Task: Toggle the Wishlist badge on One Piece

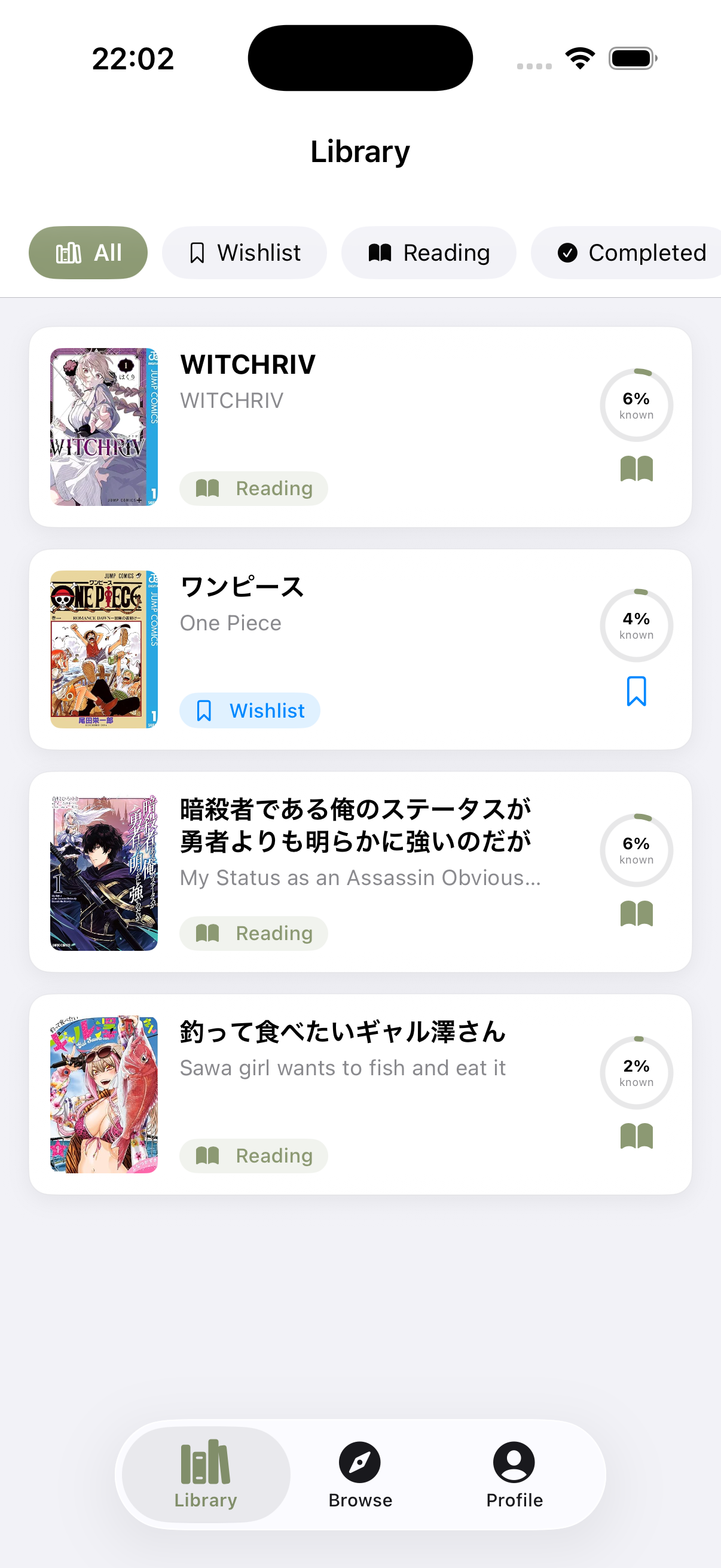Action: tap(249, 710)
